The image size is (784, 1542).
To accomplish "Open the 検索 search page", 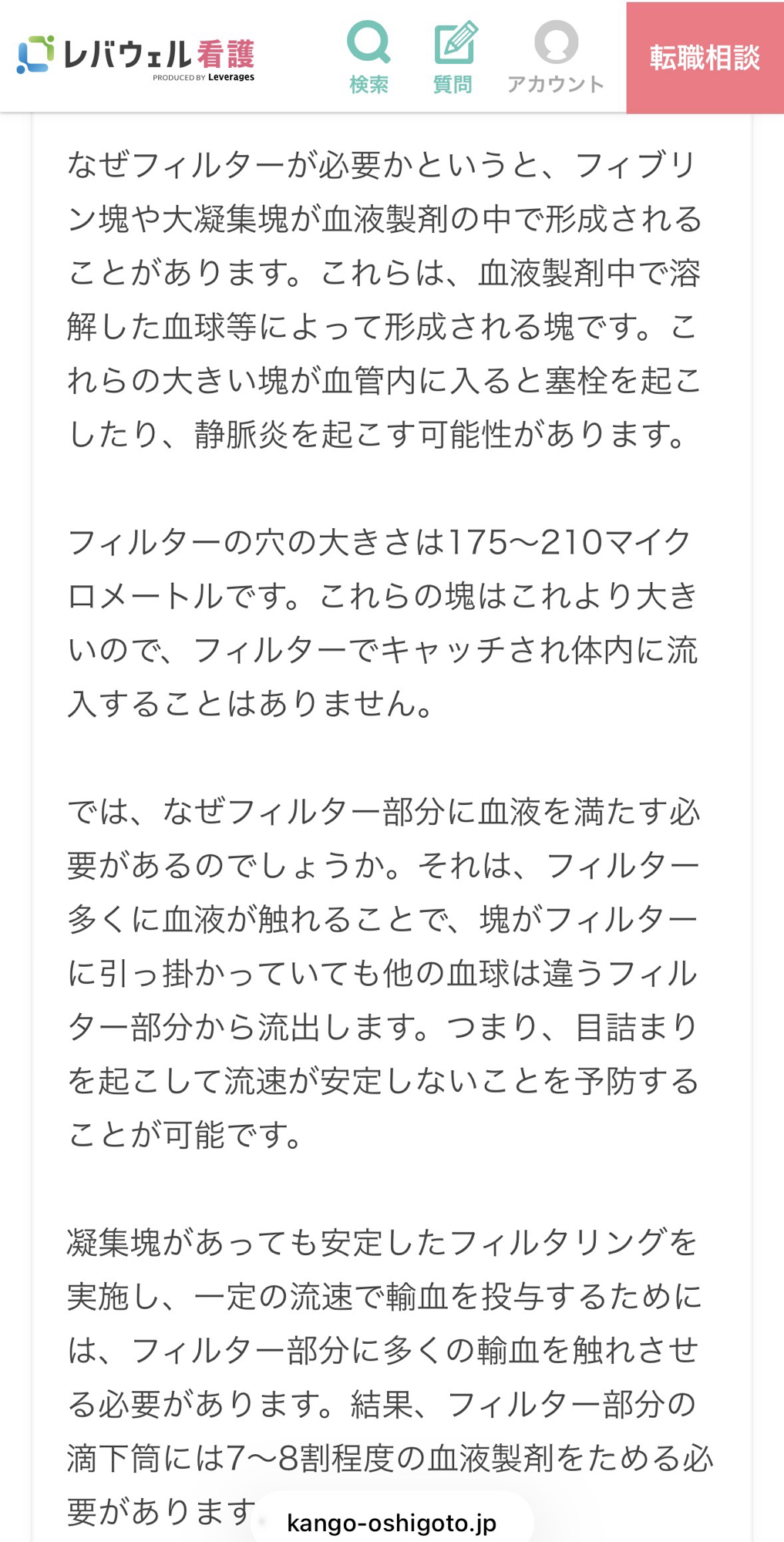I will click(368, 58).
